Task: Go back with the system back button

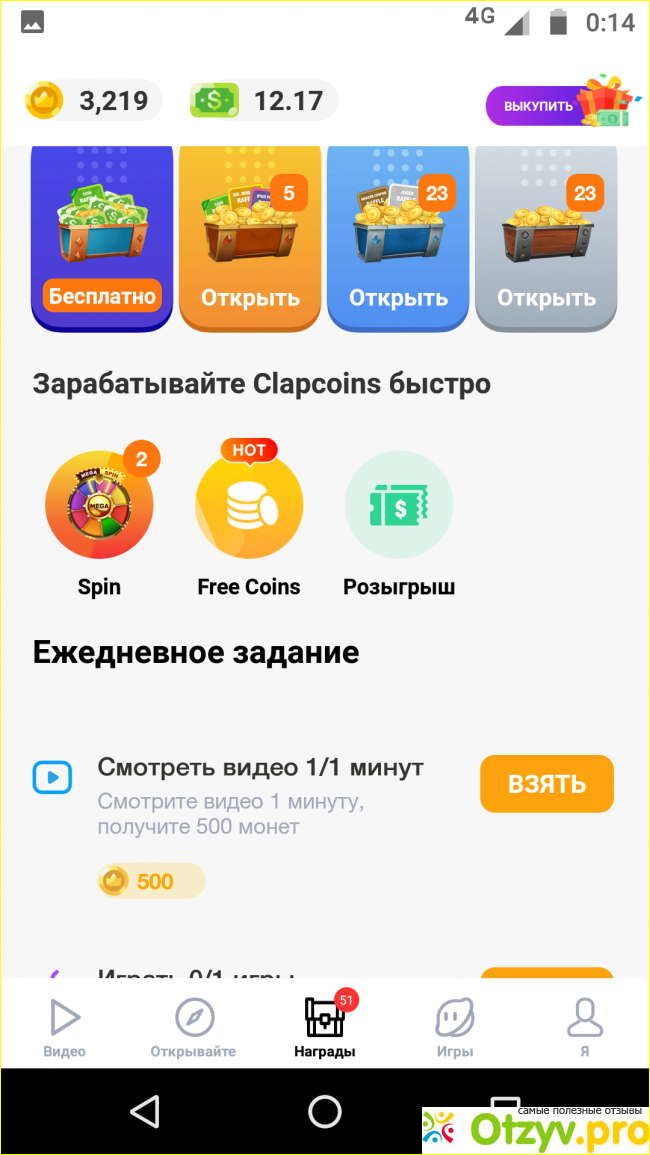Action: pos(146,1111)
